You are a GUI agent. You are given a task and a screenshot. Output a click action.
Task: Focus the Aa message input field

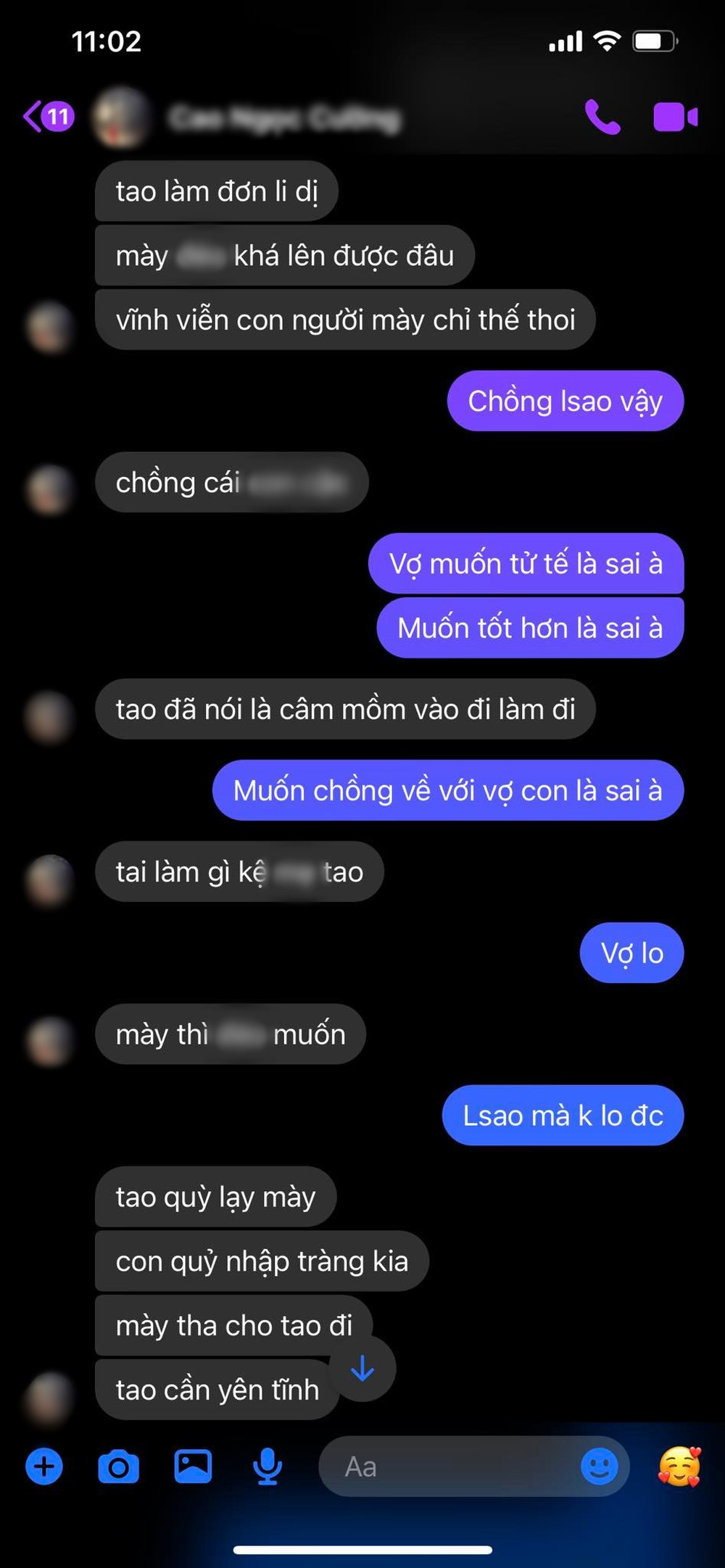(x=449, y=1467)
